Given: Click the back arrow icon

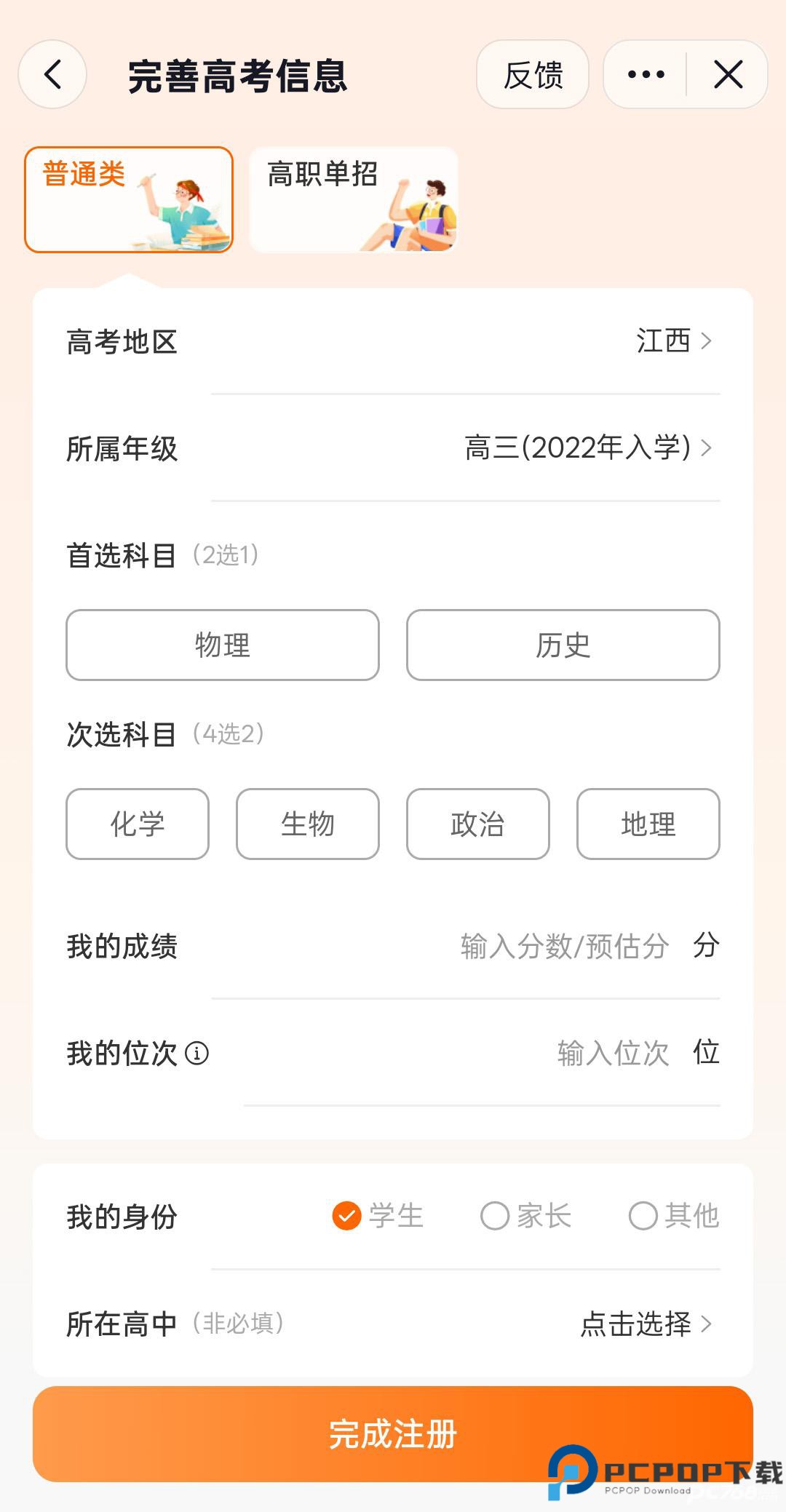Looking at the screenshot, I should 52,75.
